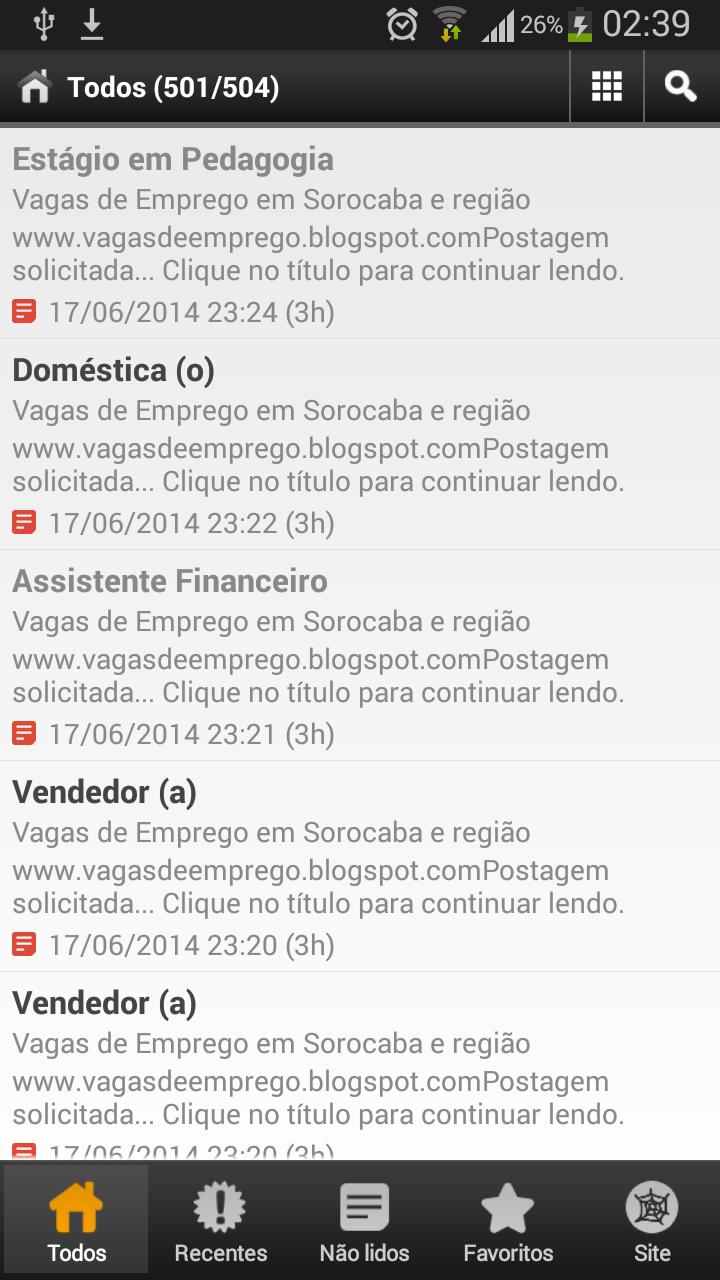
Task: Tap the battery charging indicator
Action: 580,25
